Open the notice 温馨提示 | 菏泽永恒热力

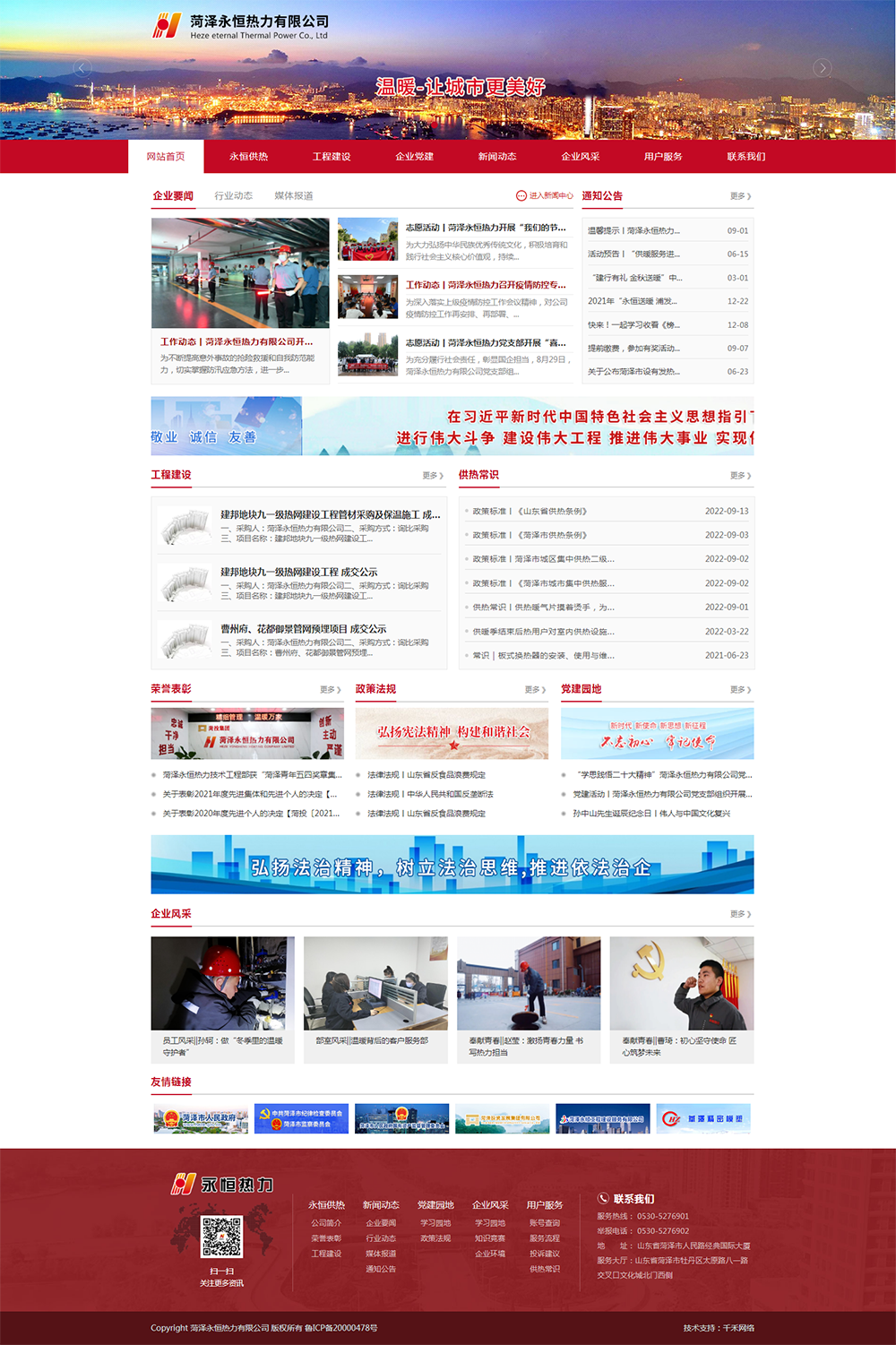(x=634, y=230)
